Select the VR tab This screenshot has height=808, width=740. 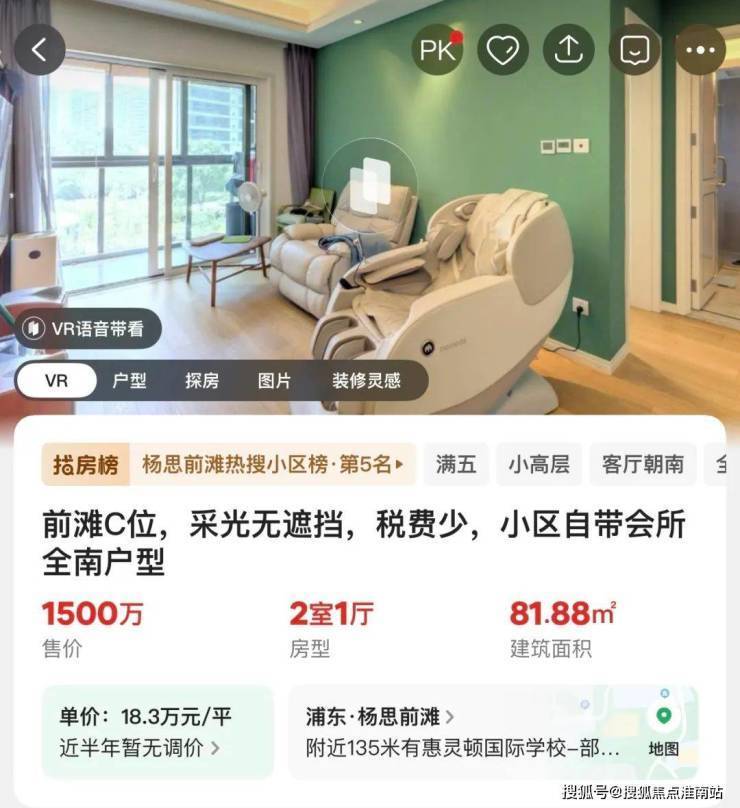57,381
